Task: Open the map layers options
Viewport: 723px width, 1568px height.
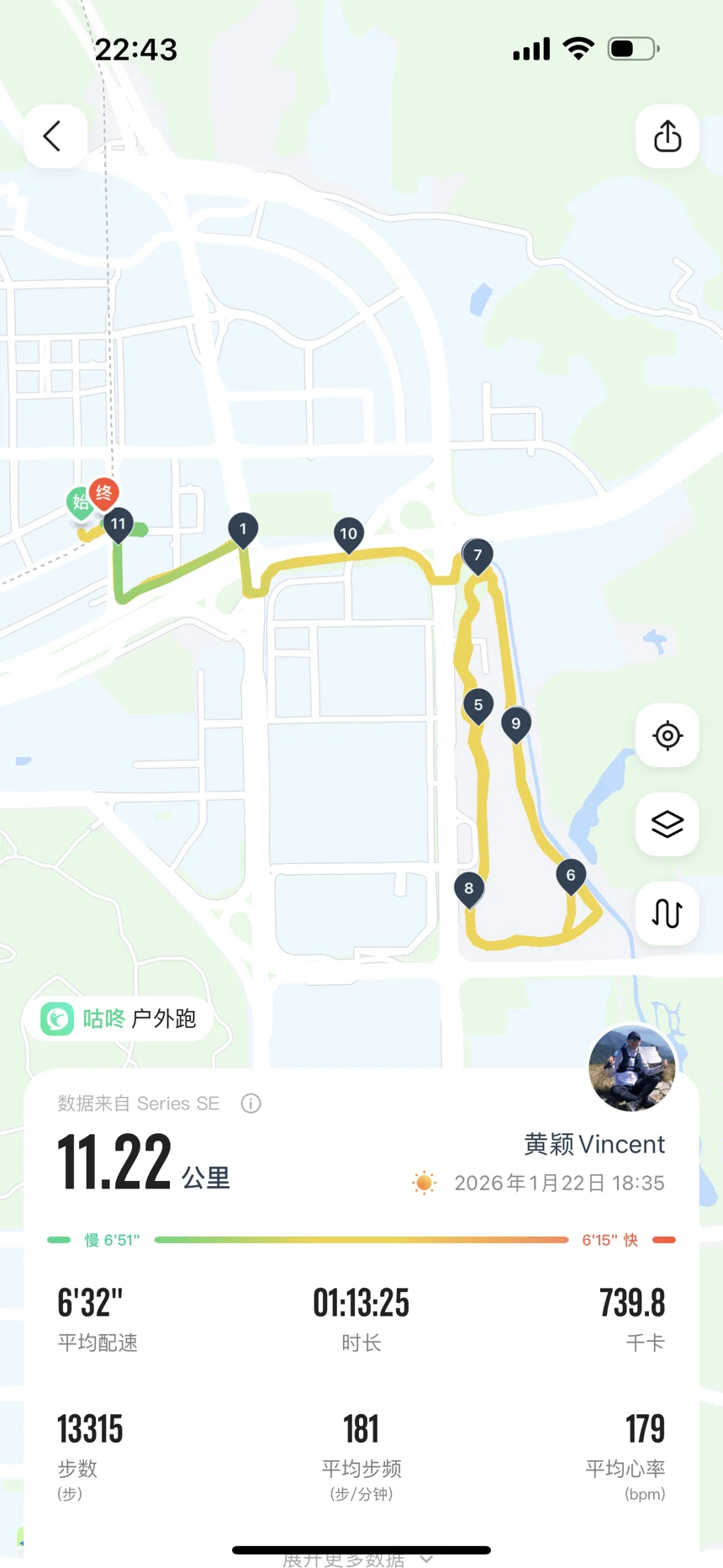Action: pyautogui.click(x=667, y=824)
